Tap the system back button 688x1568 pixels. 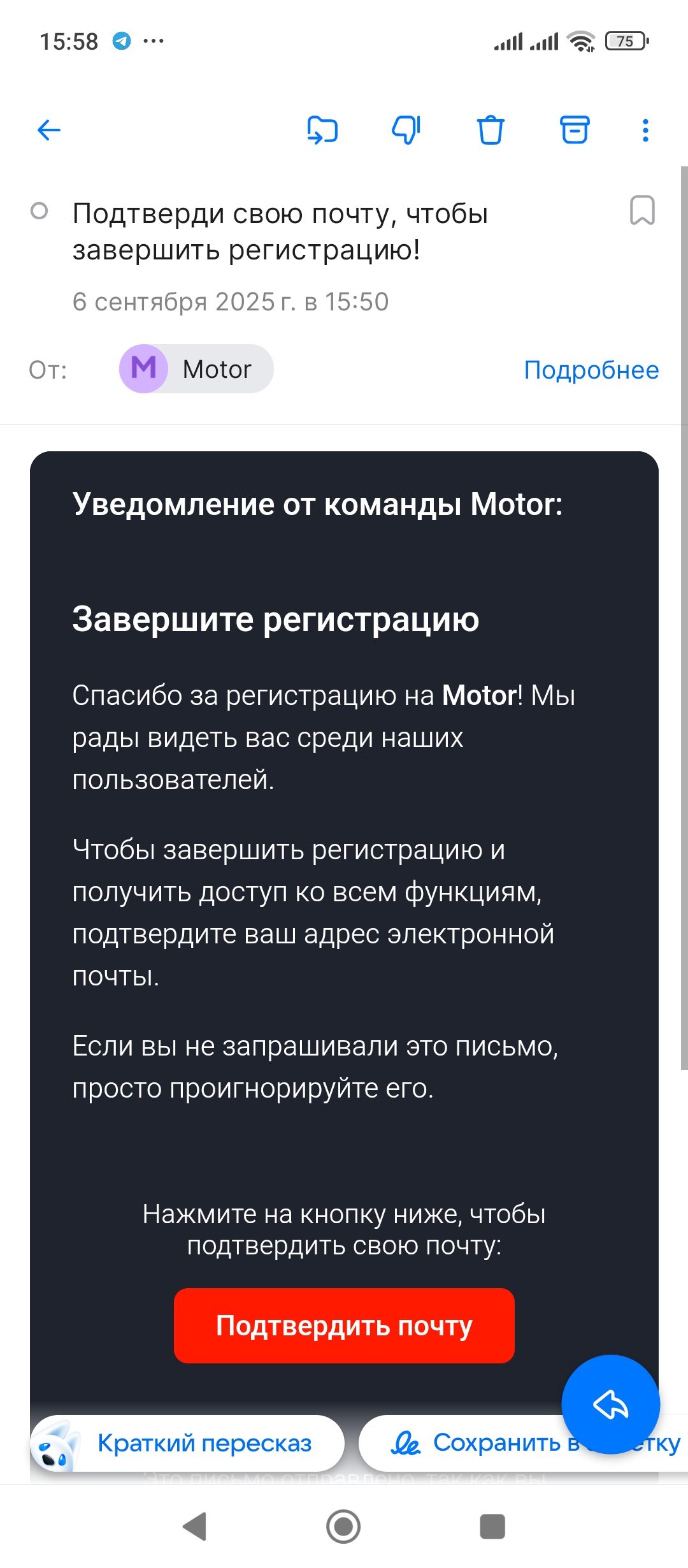coord(195,1527)
